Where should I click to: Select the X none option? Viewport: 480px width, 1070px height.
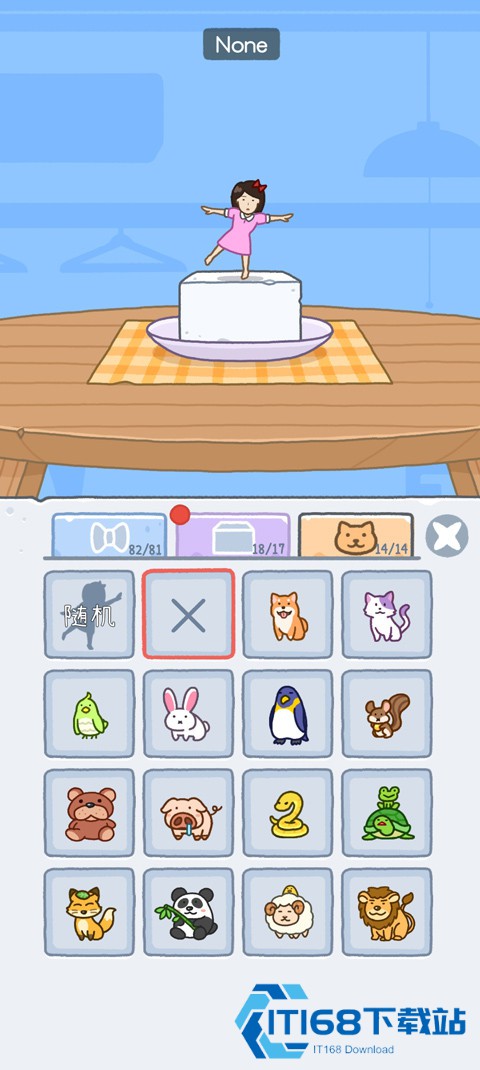pos(188,614)
